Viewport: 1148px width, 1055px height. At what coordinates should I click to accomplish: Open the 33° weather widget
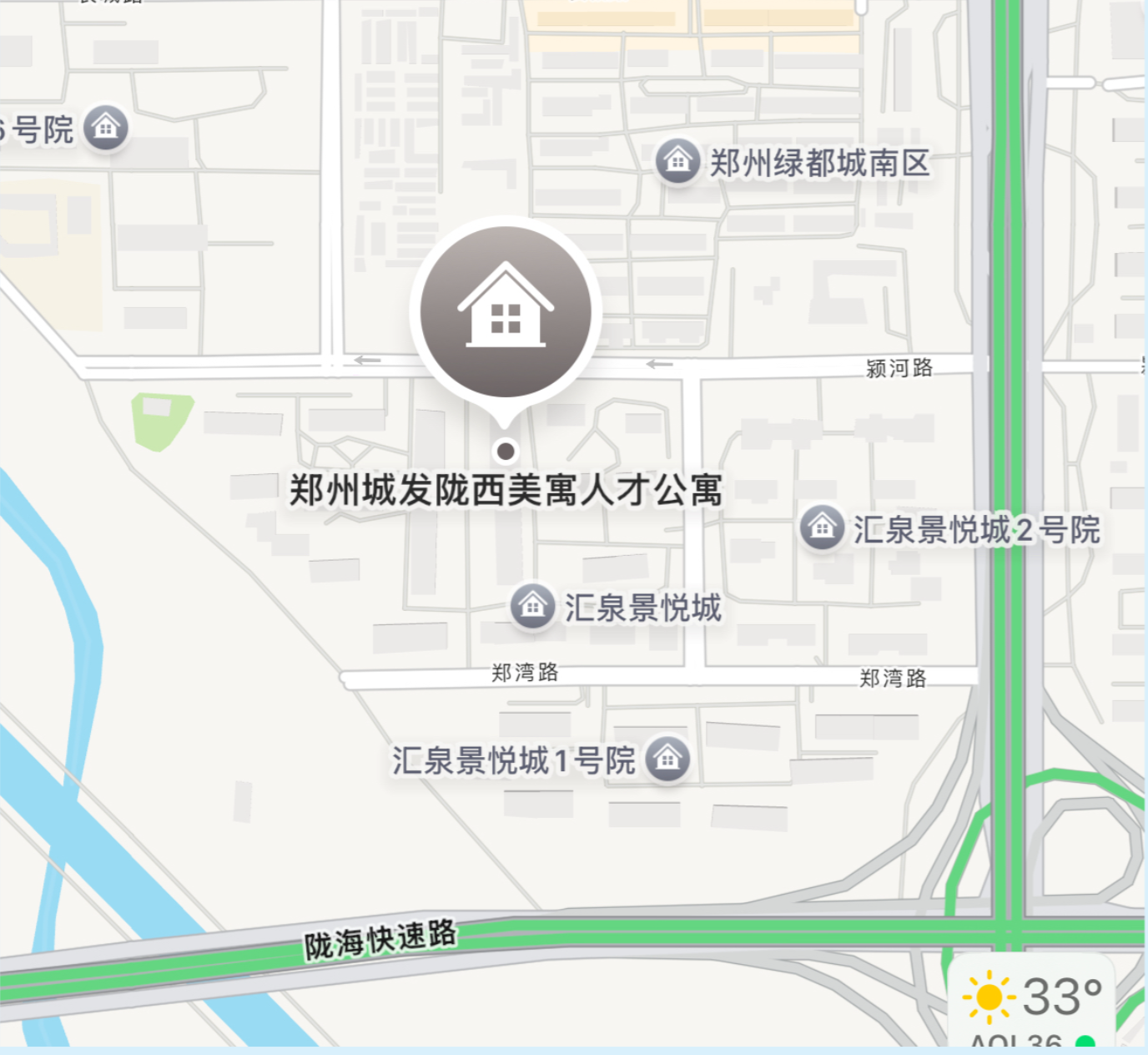click(x=1032, y=1002)
